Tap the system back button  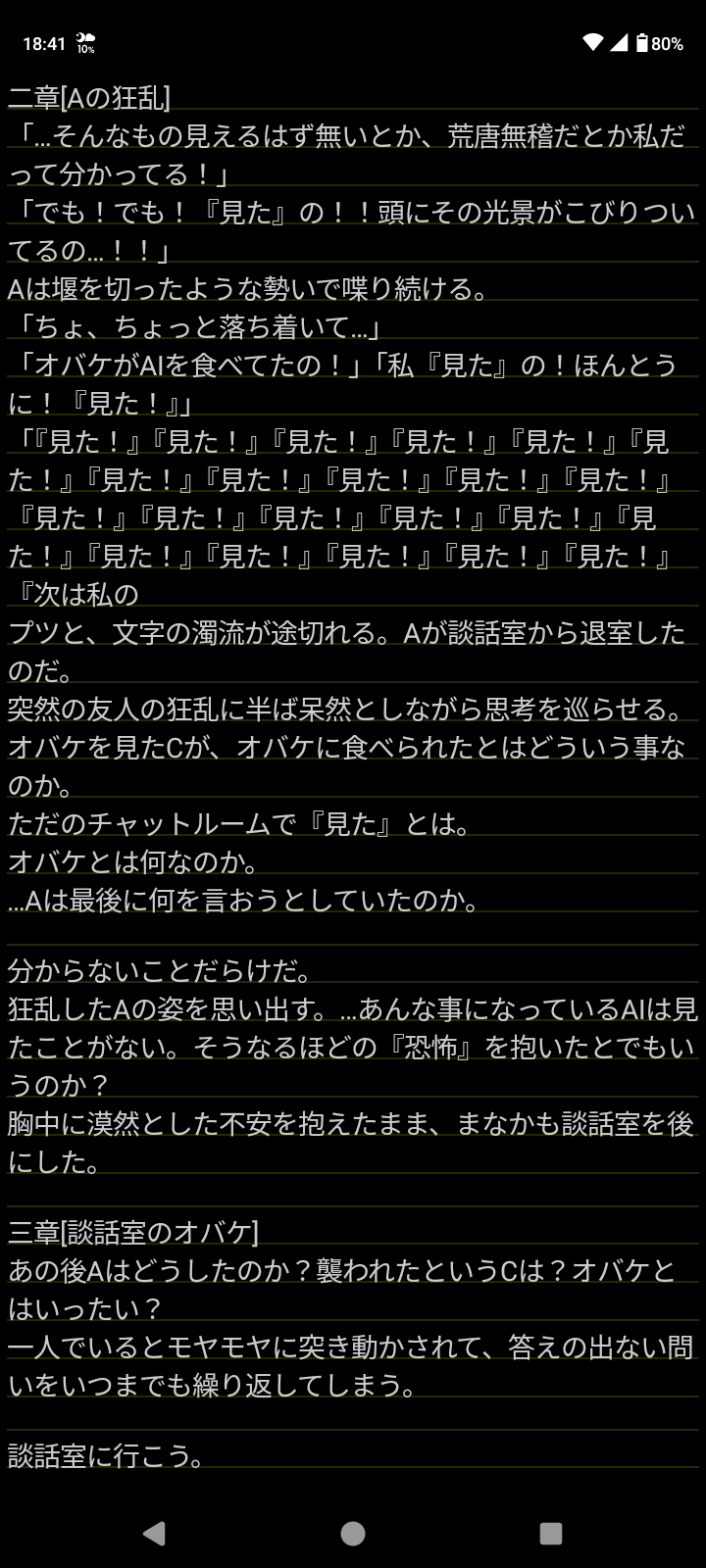point(154,1533)
